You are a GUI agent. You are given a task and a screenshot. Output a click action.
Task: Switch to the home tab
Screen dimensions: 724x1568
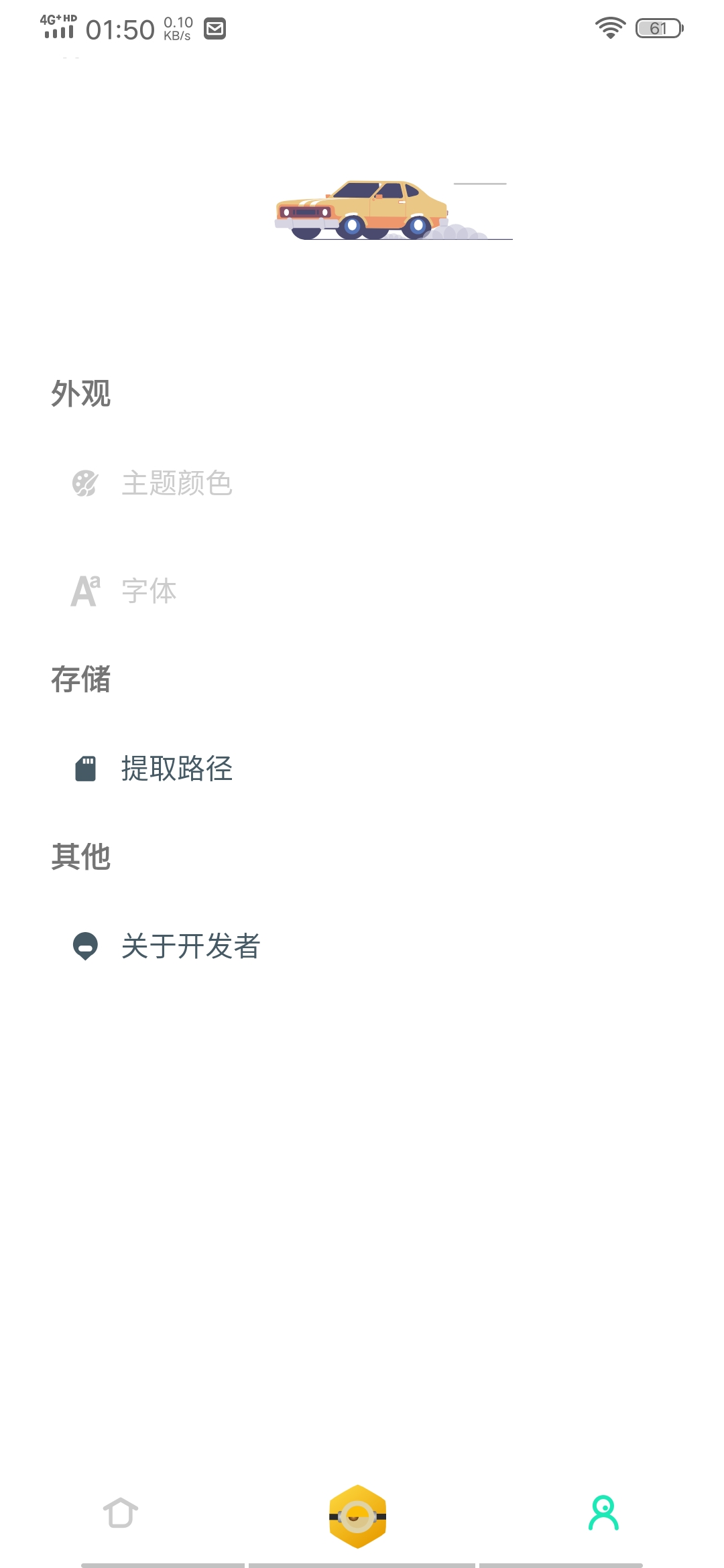(x=121, y=1513)
